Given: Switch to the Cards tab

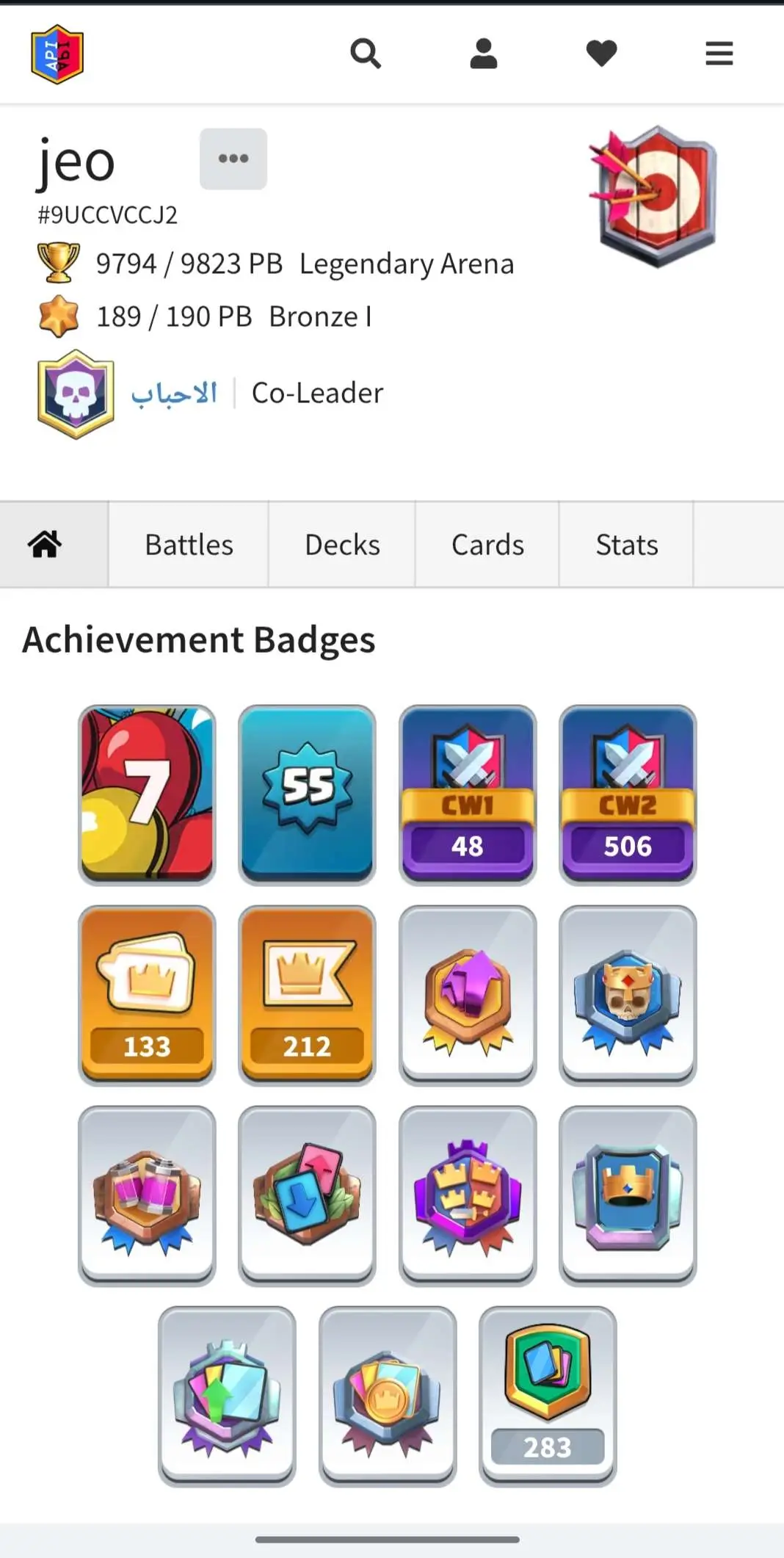Looking at the screenshot, I should (x=487, y=545).
